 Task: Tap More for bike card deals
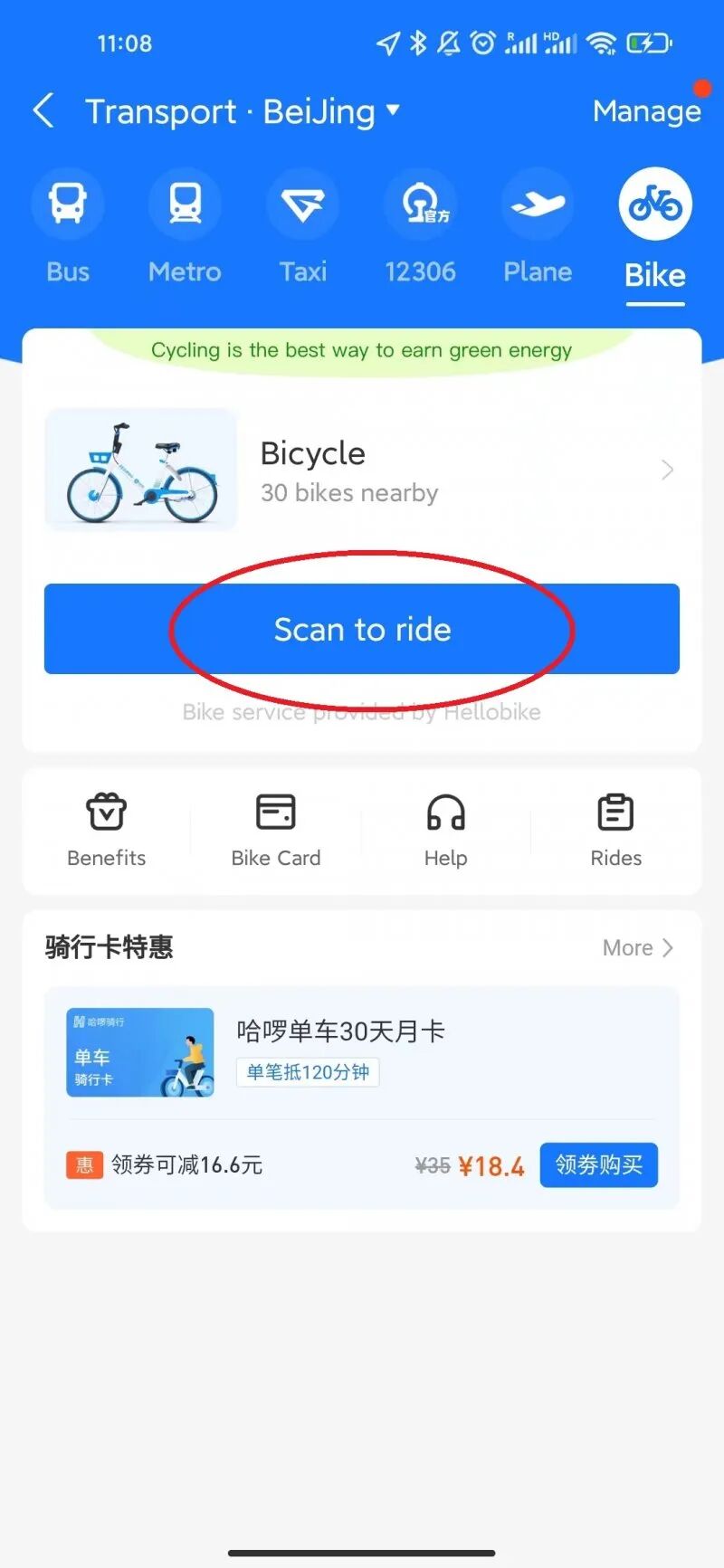coord(638,947)
